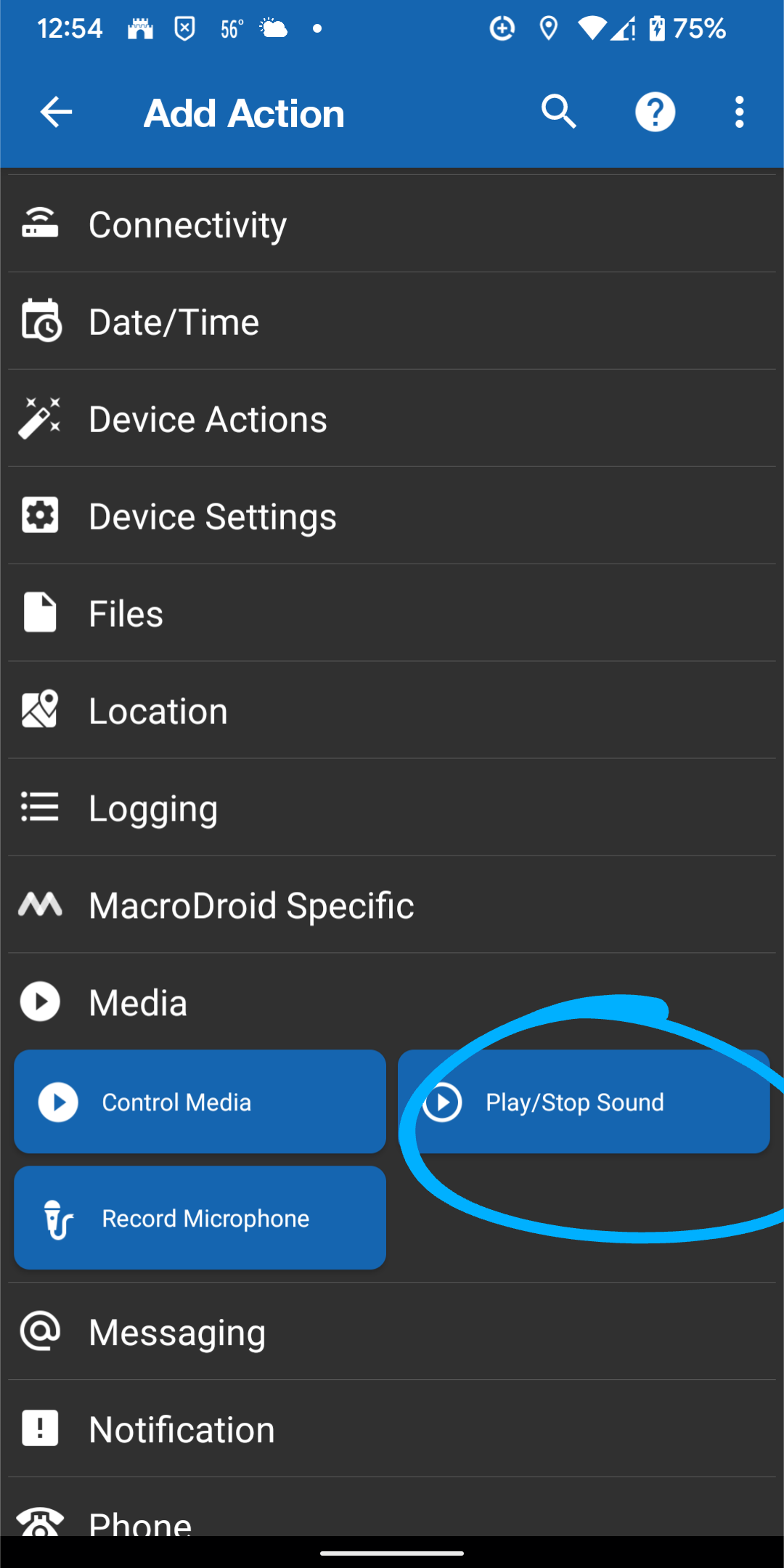Expand the MacroDroid Specific category
The width and height of the screenshot is (784, 1568).
(x=392, y=906)
